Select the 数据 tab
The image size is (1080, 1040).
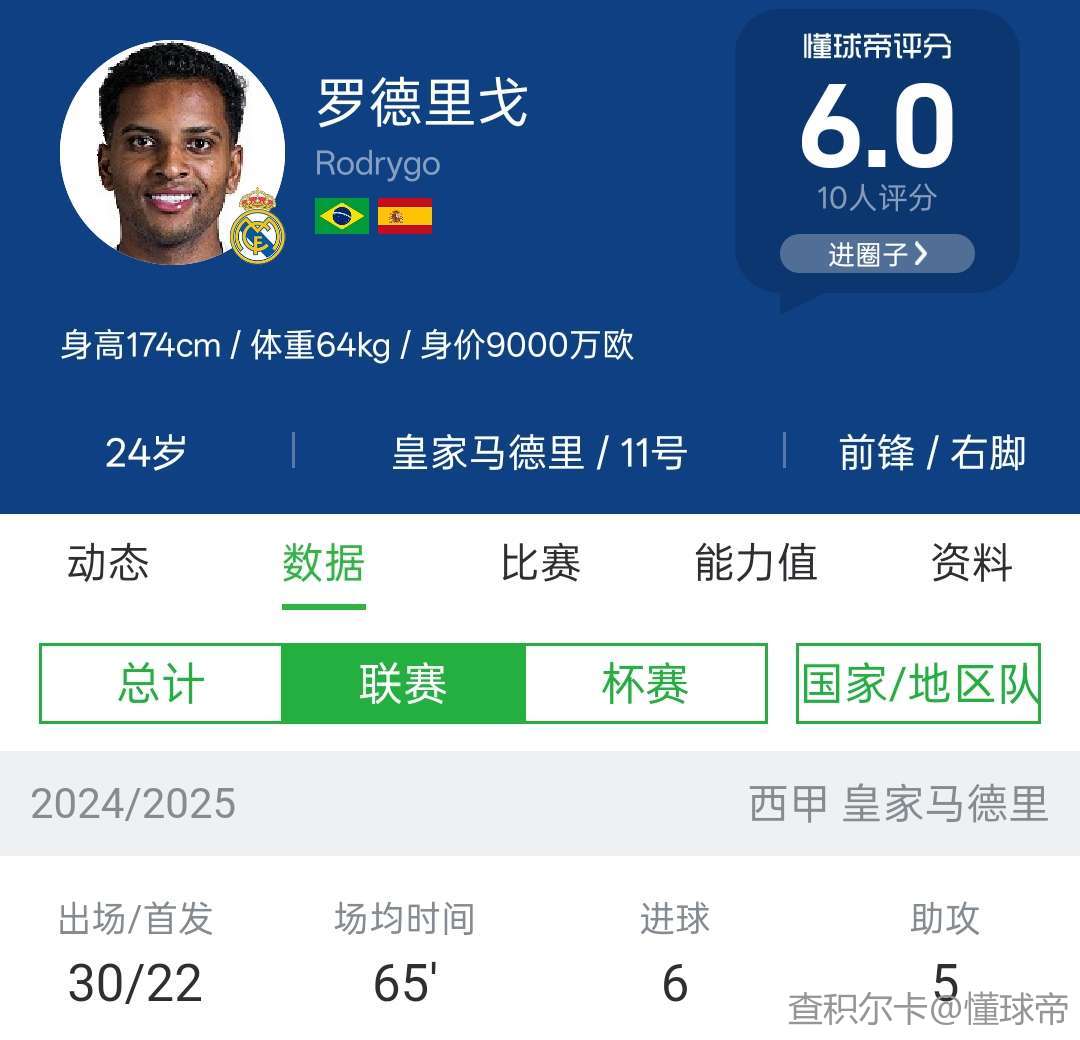pos(323,563)
